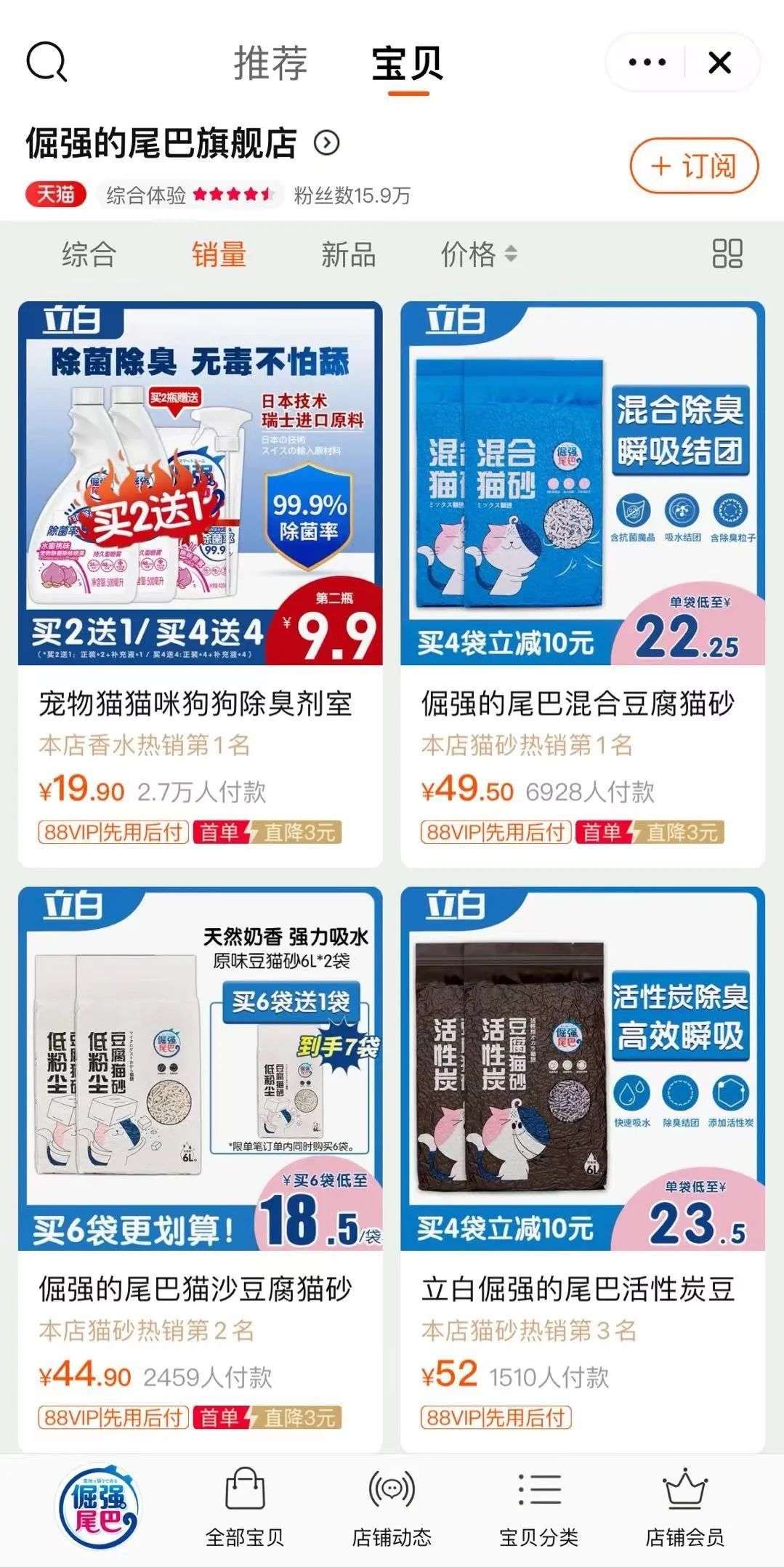The width and height of the screenshot is (784, 1567).
Task: Sort products by 价格
Action: point(479,254)
